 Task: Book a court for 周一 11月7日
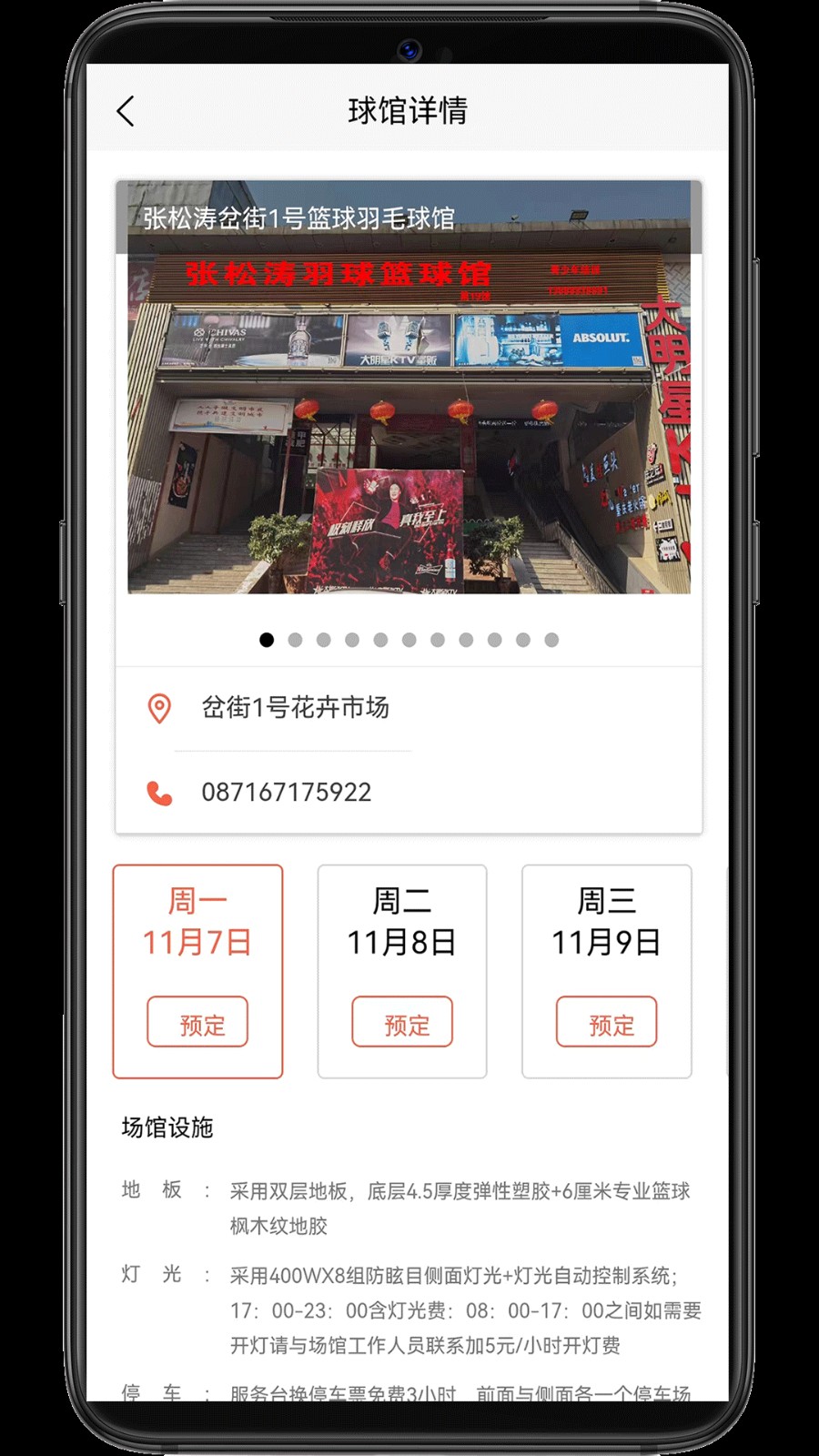coord(197,1023)
